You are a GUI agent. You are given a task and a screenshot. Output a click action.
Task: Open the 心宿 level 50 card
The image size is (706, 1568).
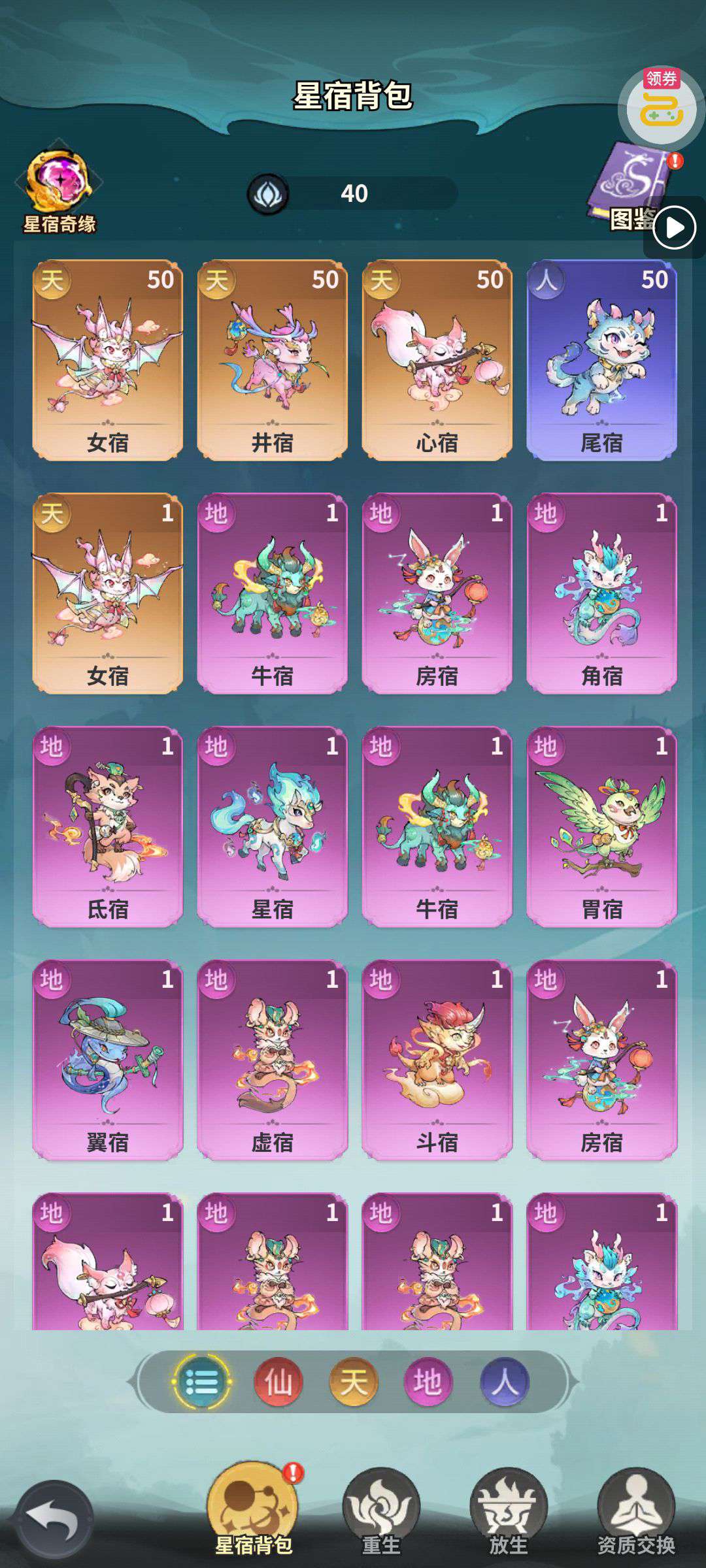click(x=437, y=361)
